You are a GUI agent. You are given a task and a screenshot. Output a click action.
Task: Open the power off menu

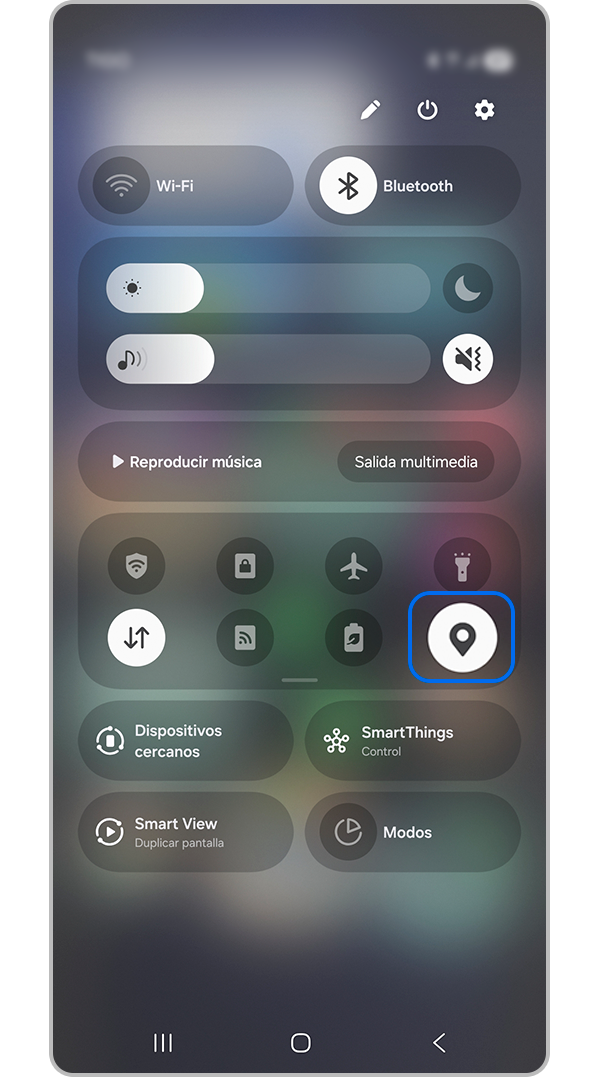427,110
